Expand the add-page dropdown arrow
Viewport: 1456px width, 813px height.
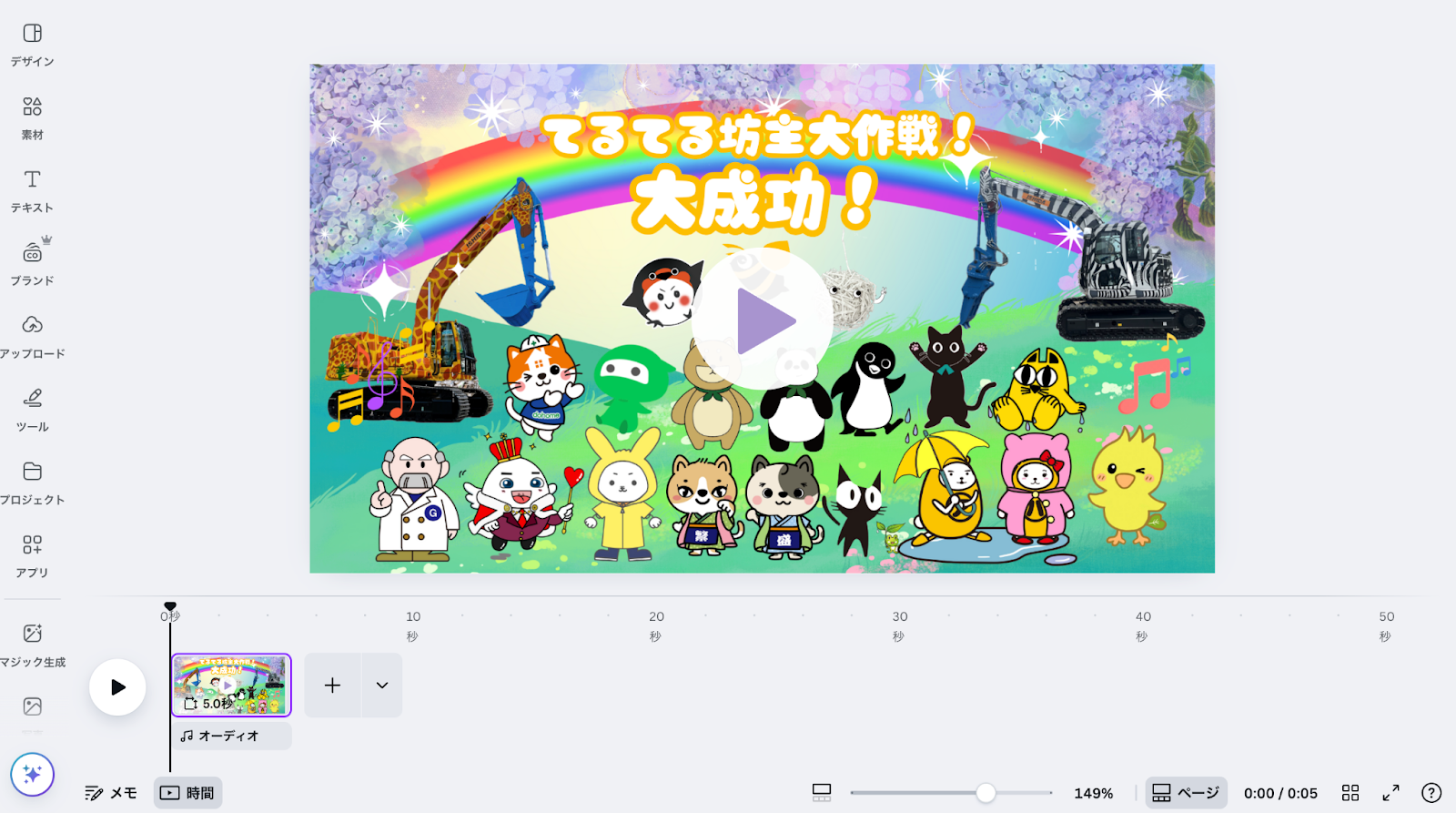pos(382,686)
